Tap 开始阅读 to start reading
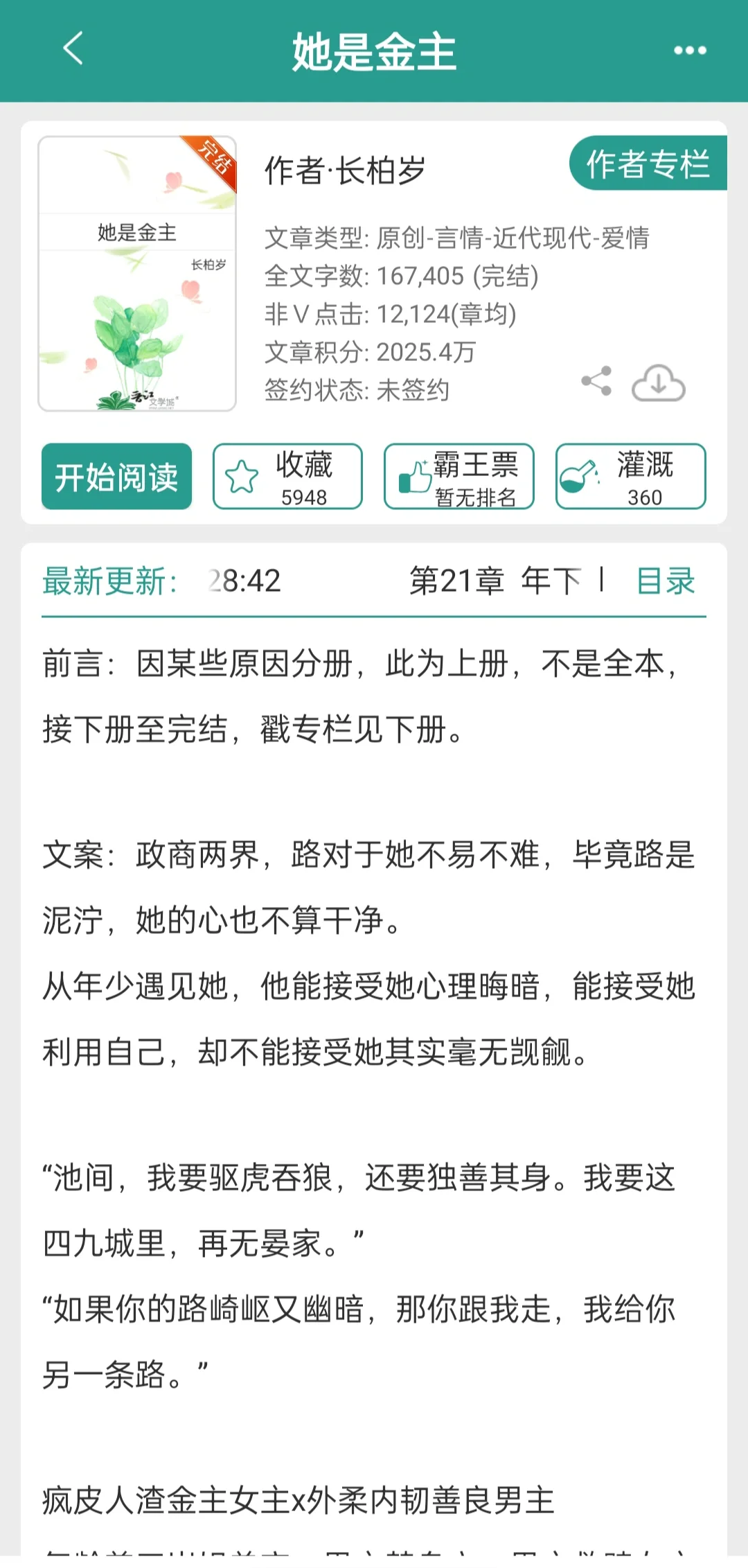 [x=116, y=477]
